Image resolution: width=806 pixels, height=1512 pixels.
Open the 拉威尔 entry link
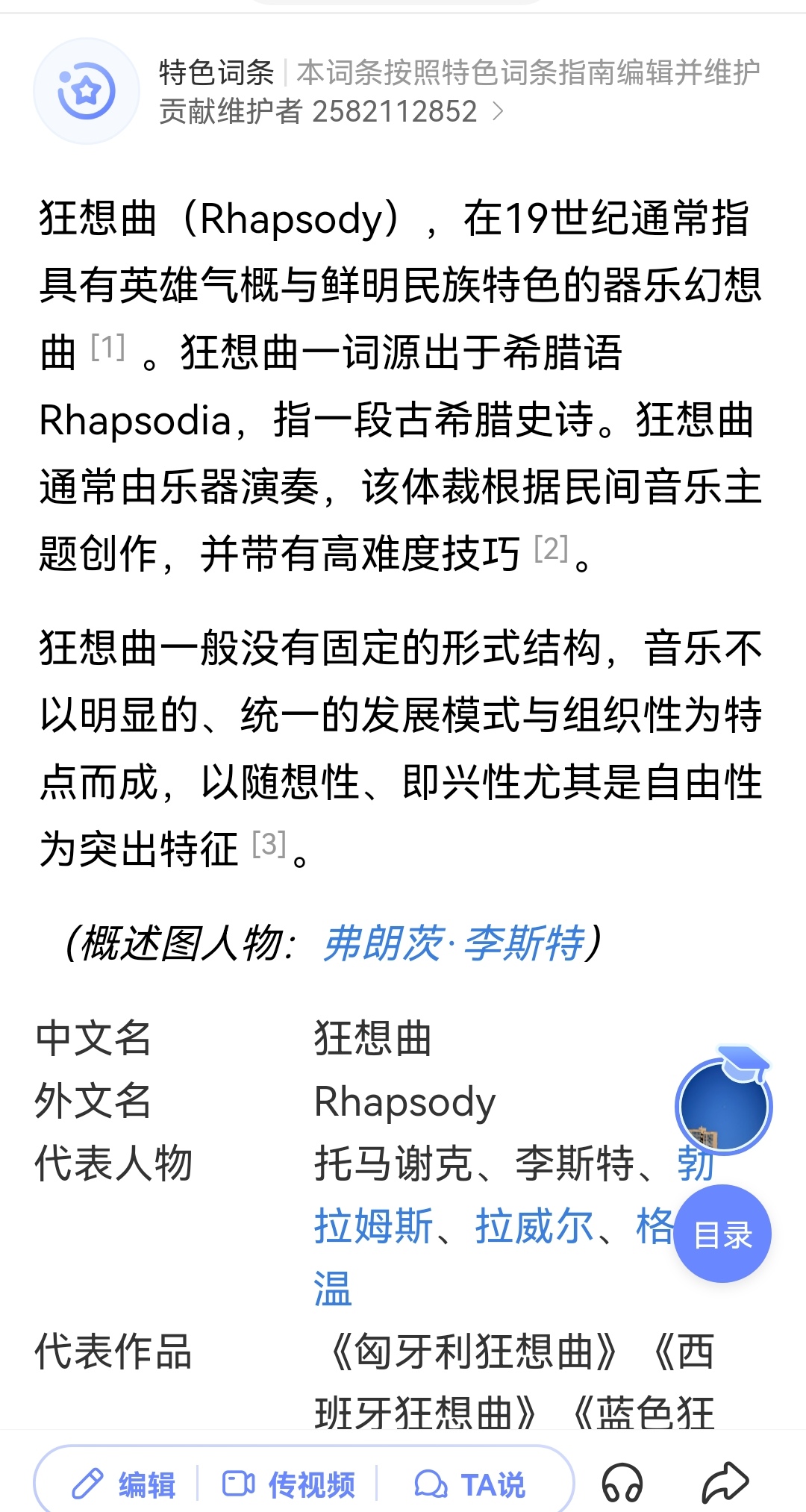tap(534, 1226)
